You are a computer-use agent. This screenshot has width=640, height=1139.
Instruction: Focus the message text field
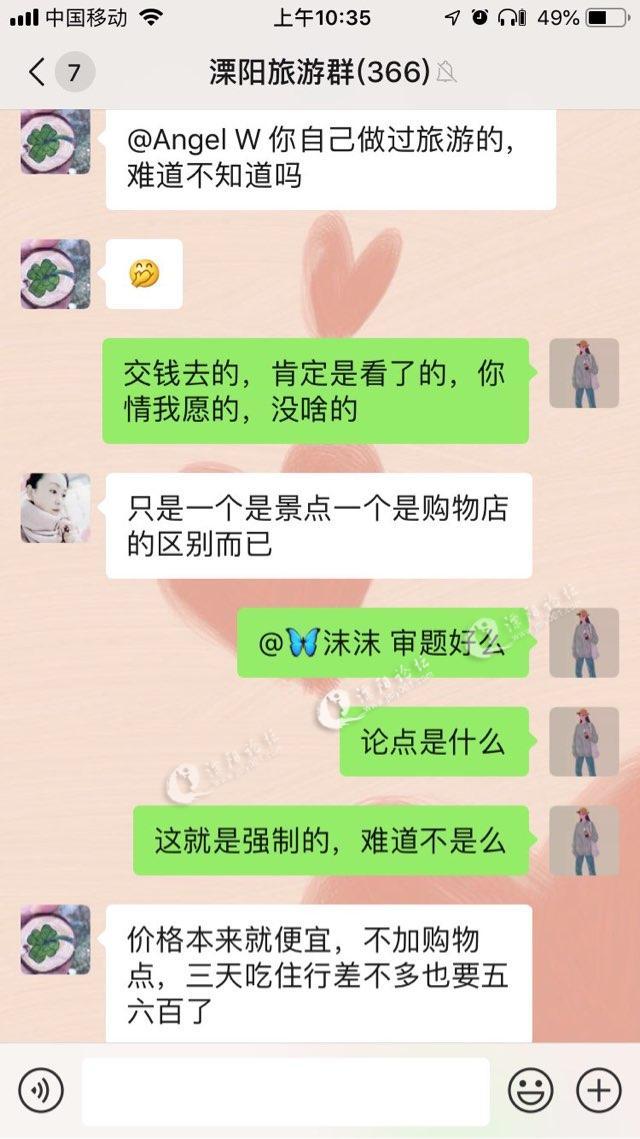tap(285, 1091)
